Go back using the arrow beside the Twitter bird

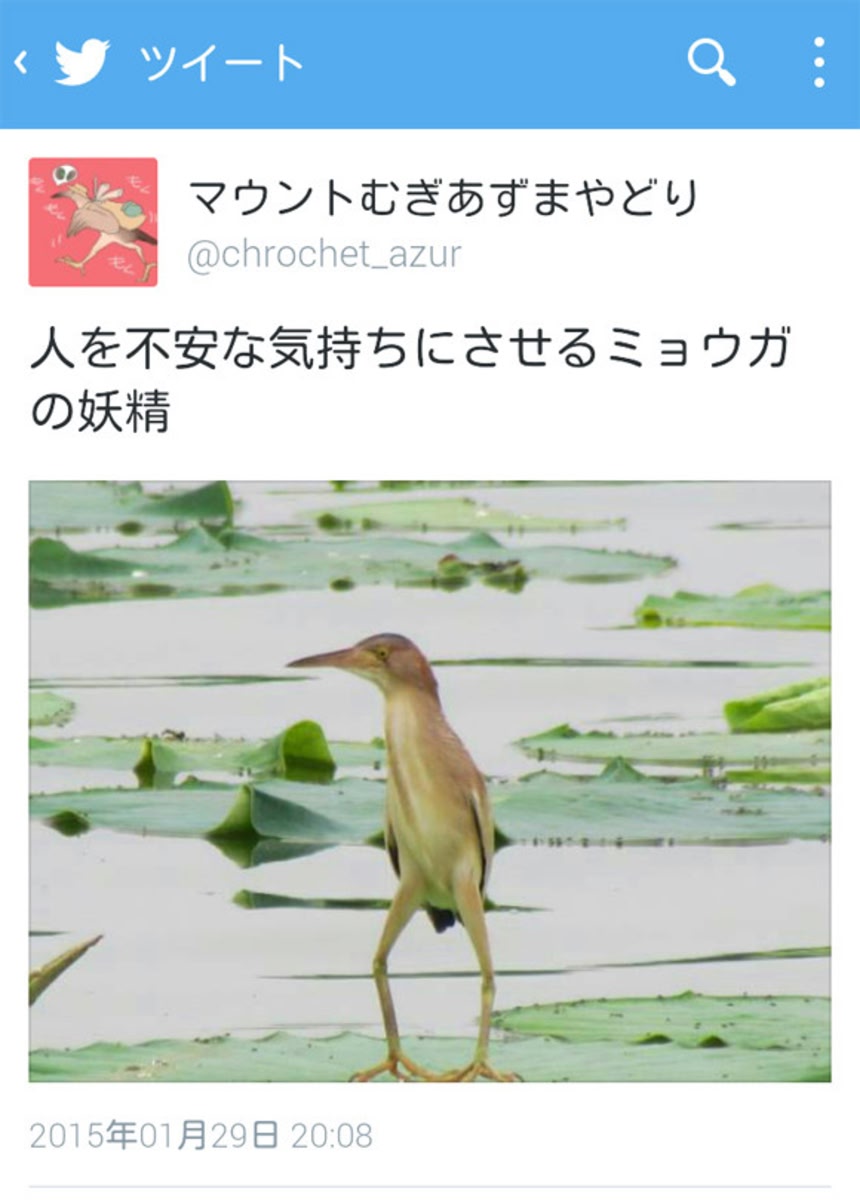[x=22, y=63]
